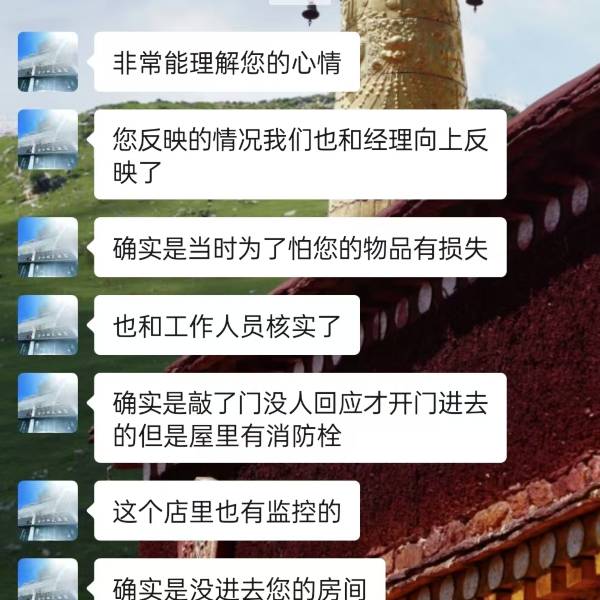
Task: Tap avatar beside '这个店里也有监控的'
Action: click(48, 510)
